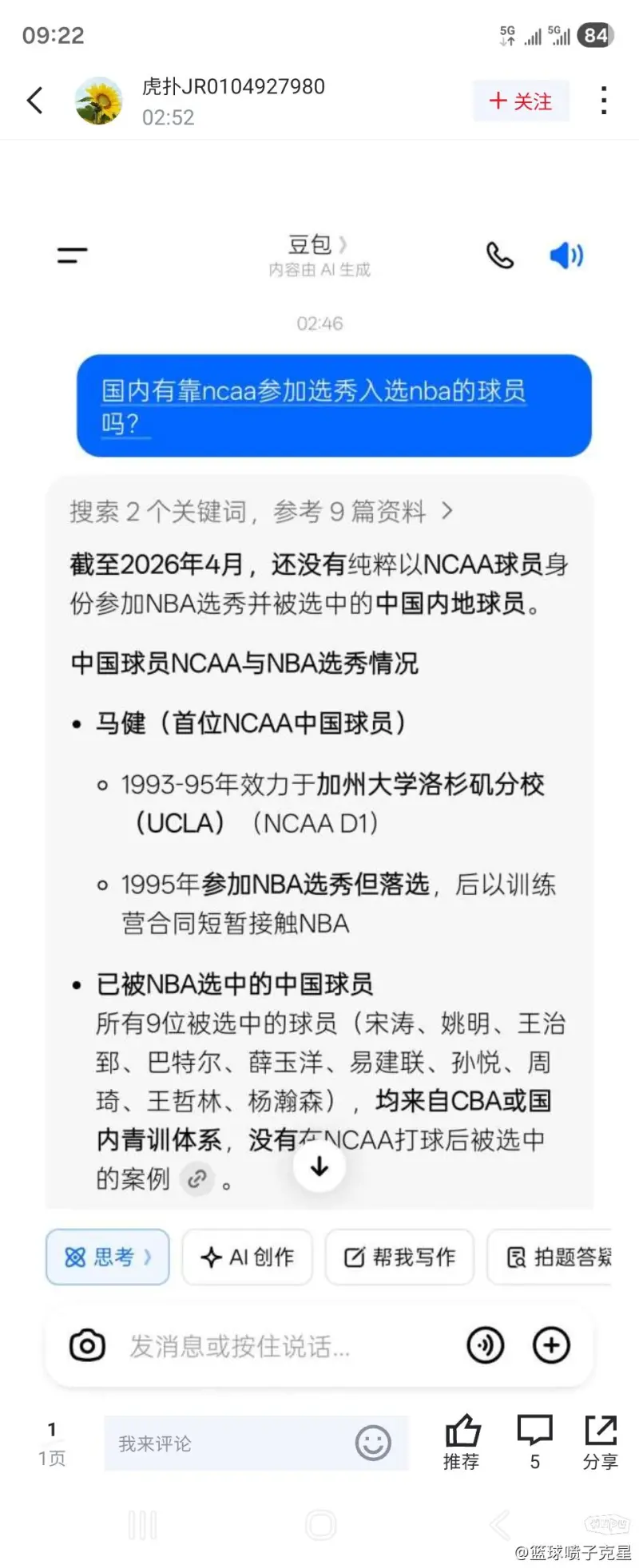Select the voice wave icon beside message input
639x1568 pixels.
(485, 1345)
